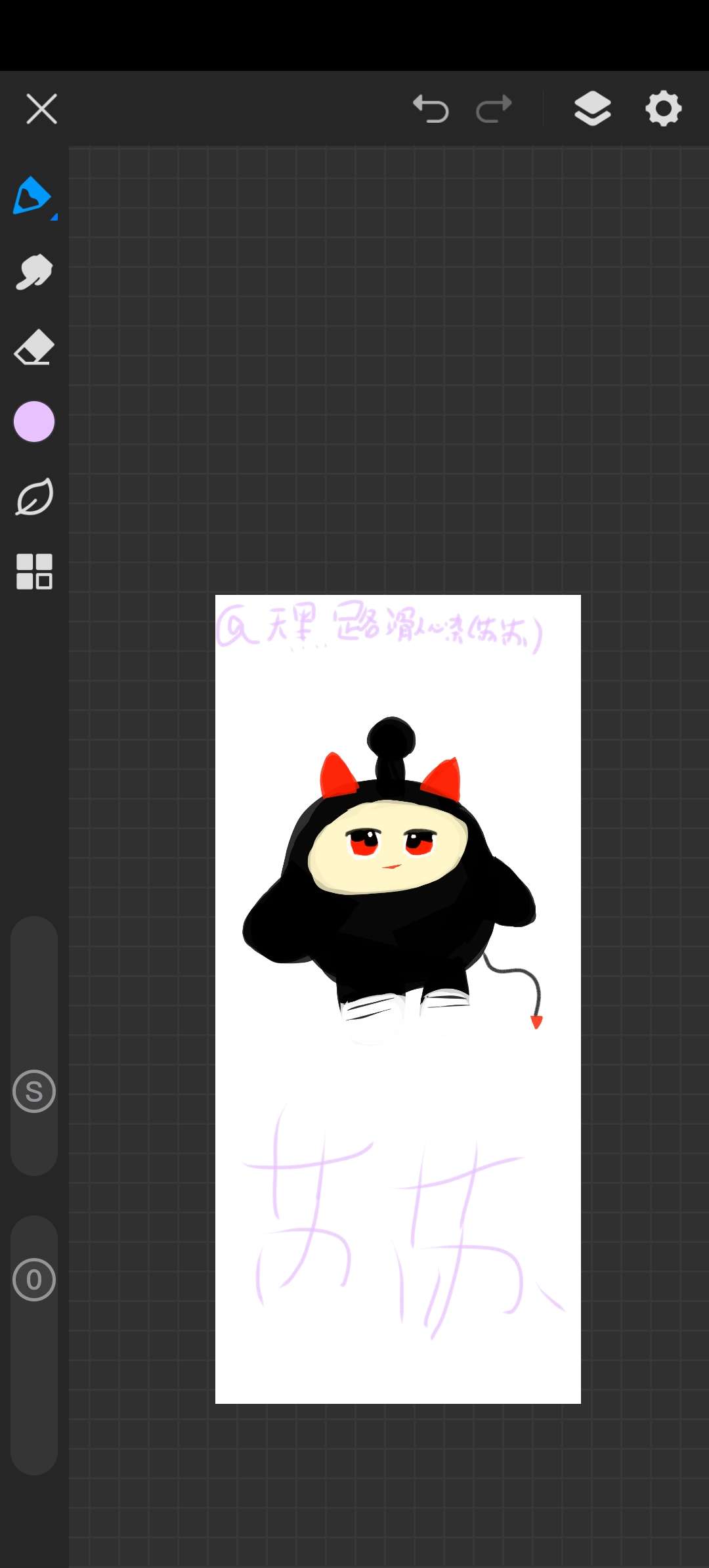This screenshot has height=1568, width=709.
Task: Tap the opacity O slider
Action: (x=34, y=1345)
